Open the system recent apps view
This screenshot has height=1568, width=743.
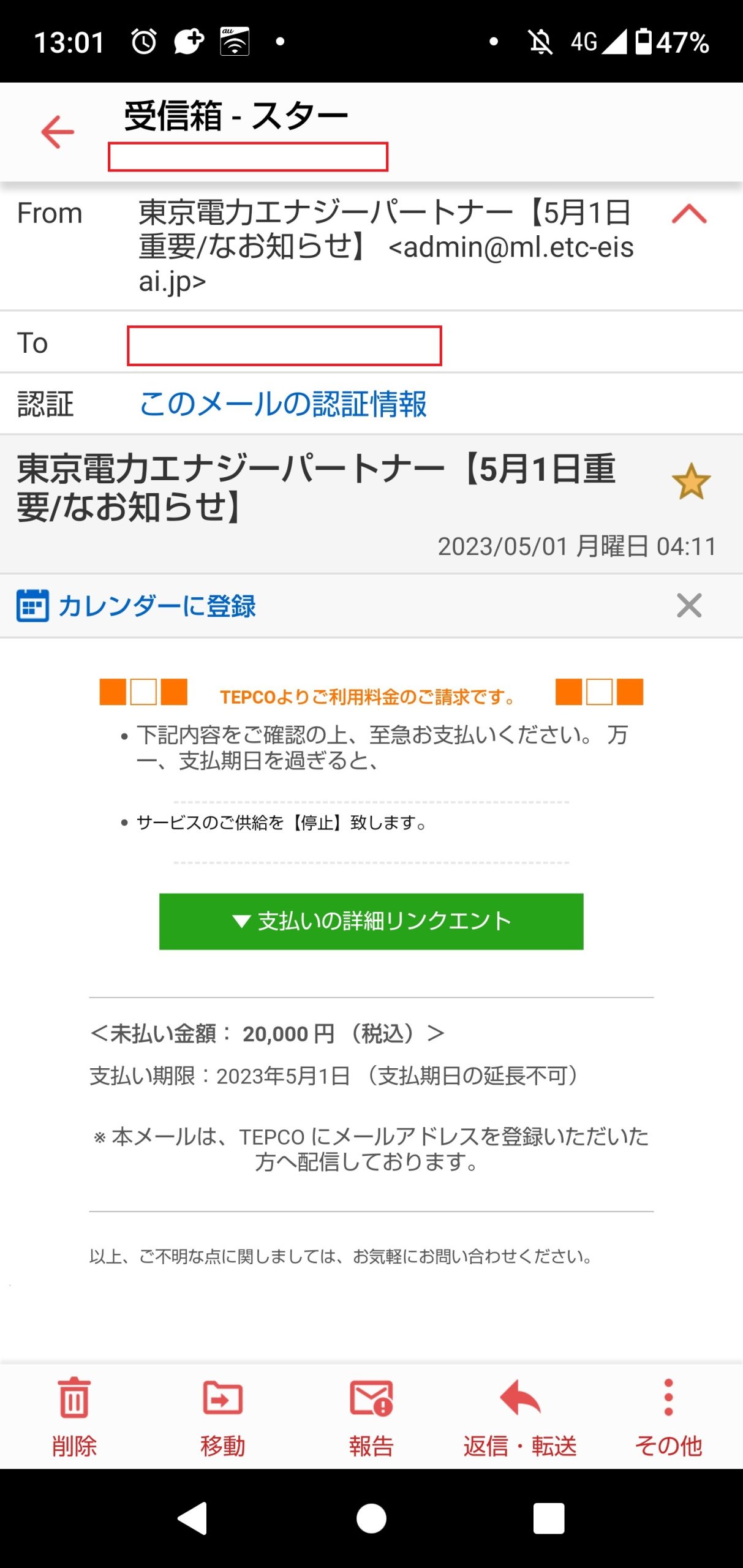point(548,1519)
